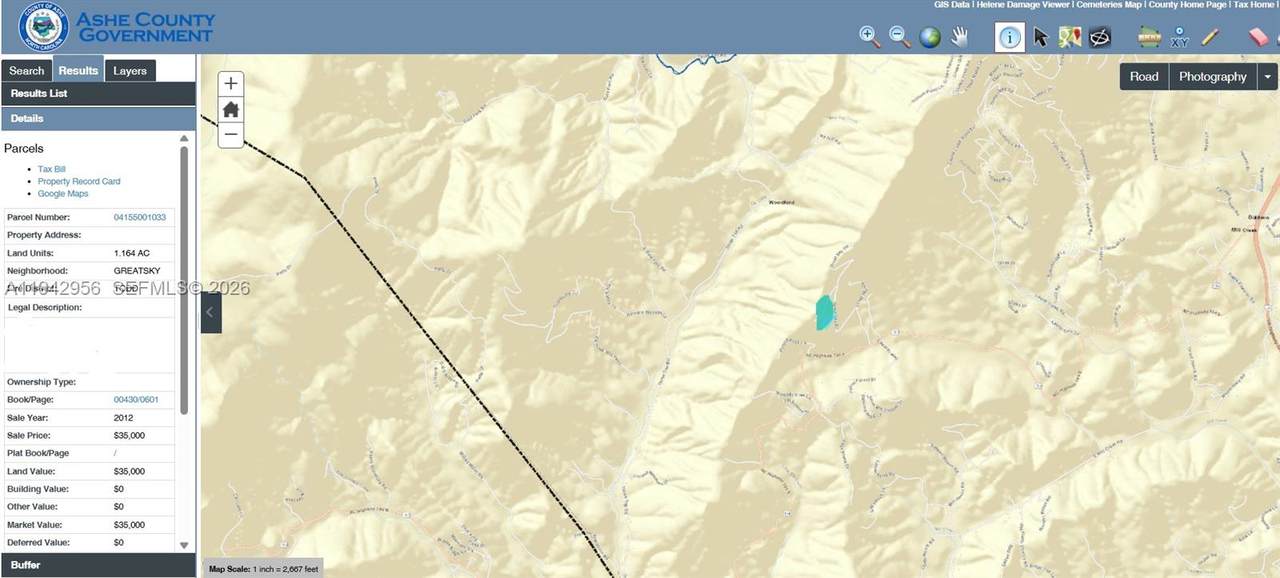Switch basemap to Road
This screenshot has width=1280, height=578.
point(1144,76)
